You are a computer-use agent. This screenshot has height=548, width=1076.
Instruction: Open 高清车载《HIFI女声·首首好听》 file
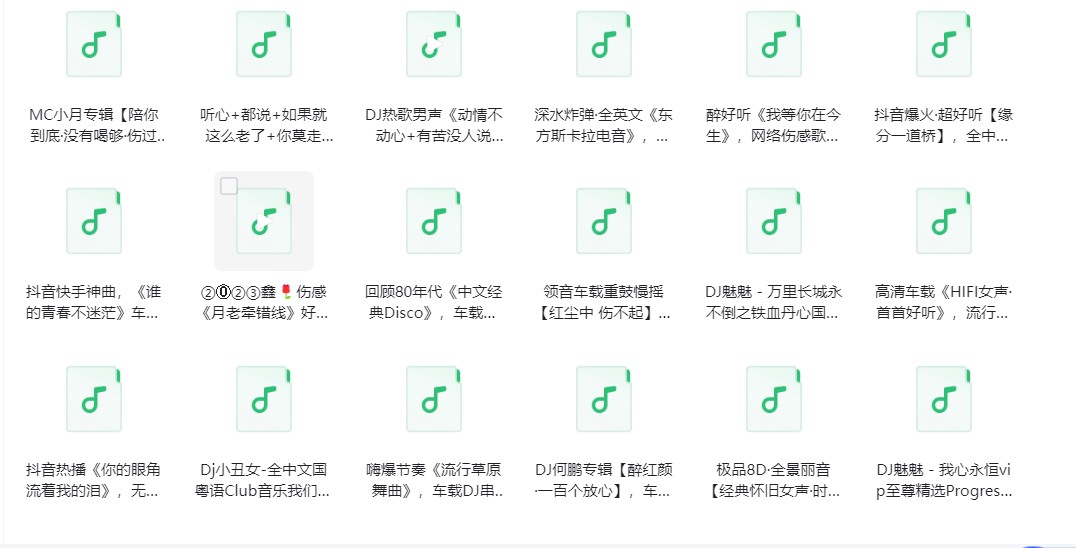click(945, 221)
